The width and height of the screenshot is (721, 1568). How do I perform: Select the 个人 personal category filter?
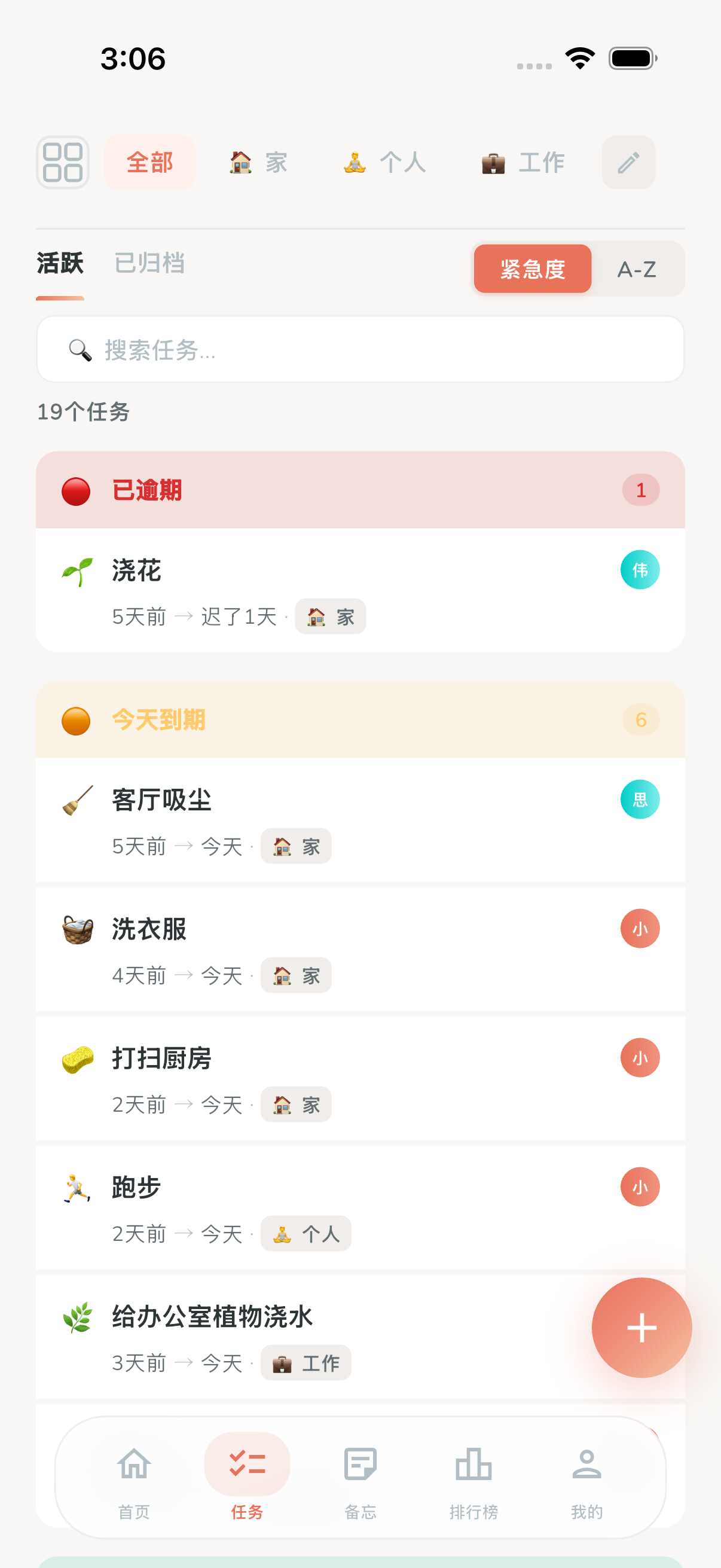[384, 163]
